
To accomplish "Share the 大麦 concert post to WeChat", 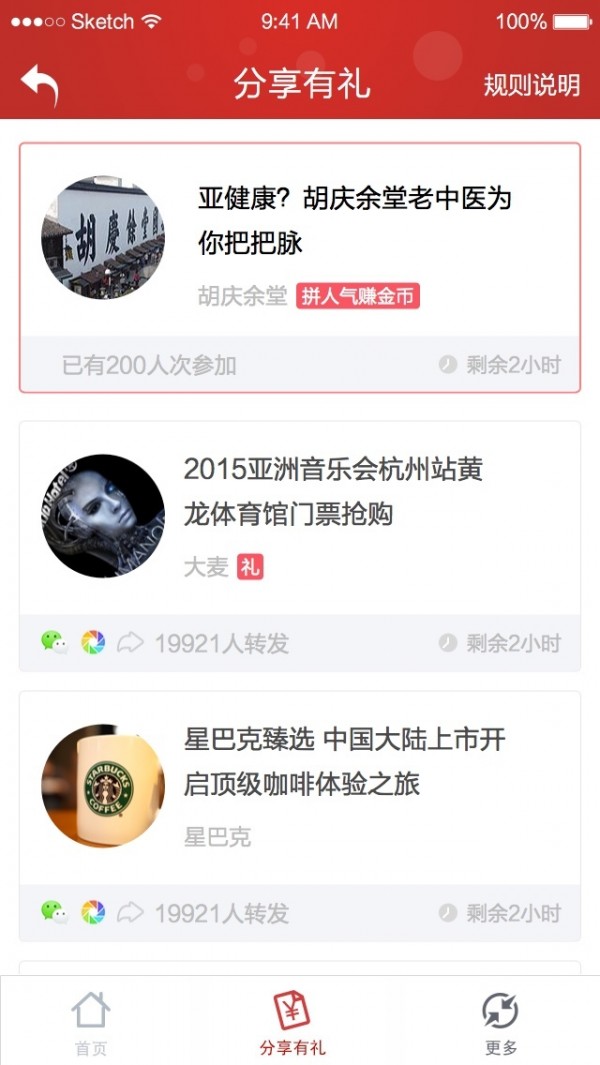I will [54, 642].
